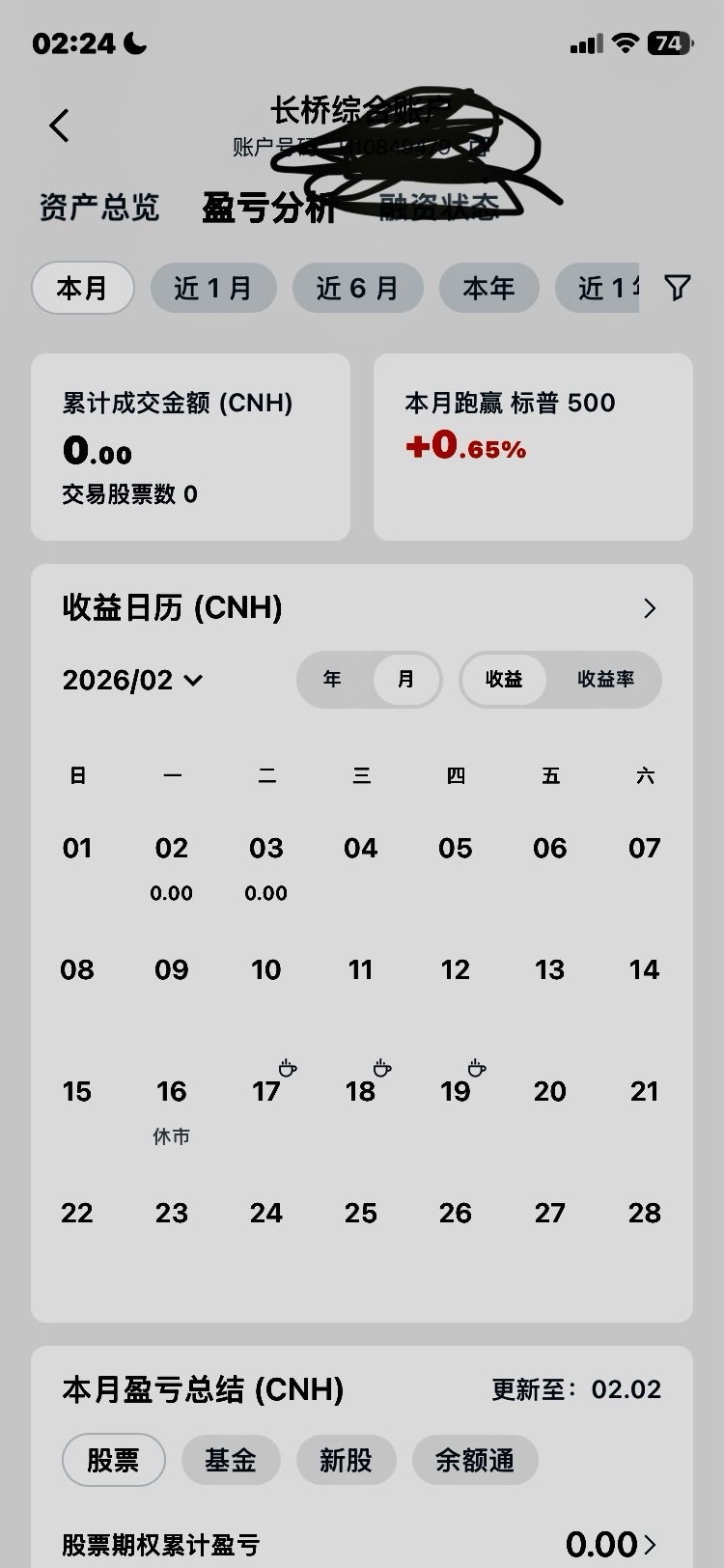
Task: Select the 本月 time range chip
Action: pos(83,288)
